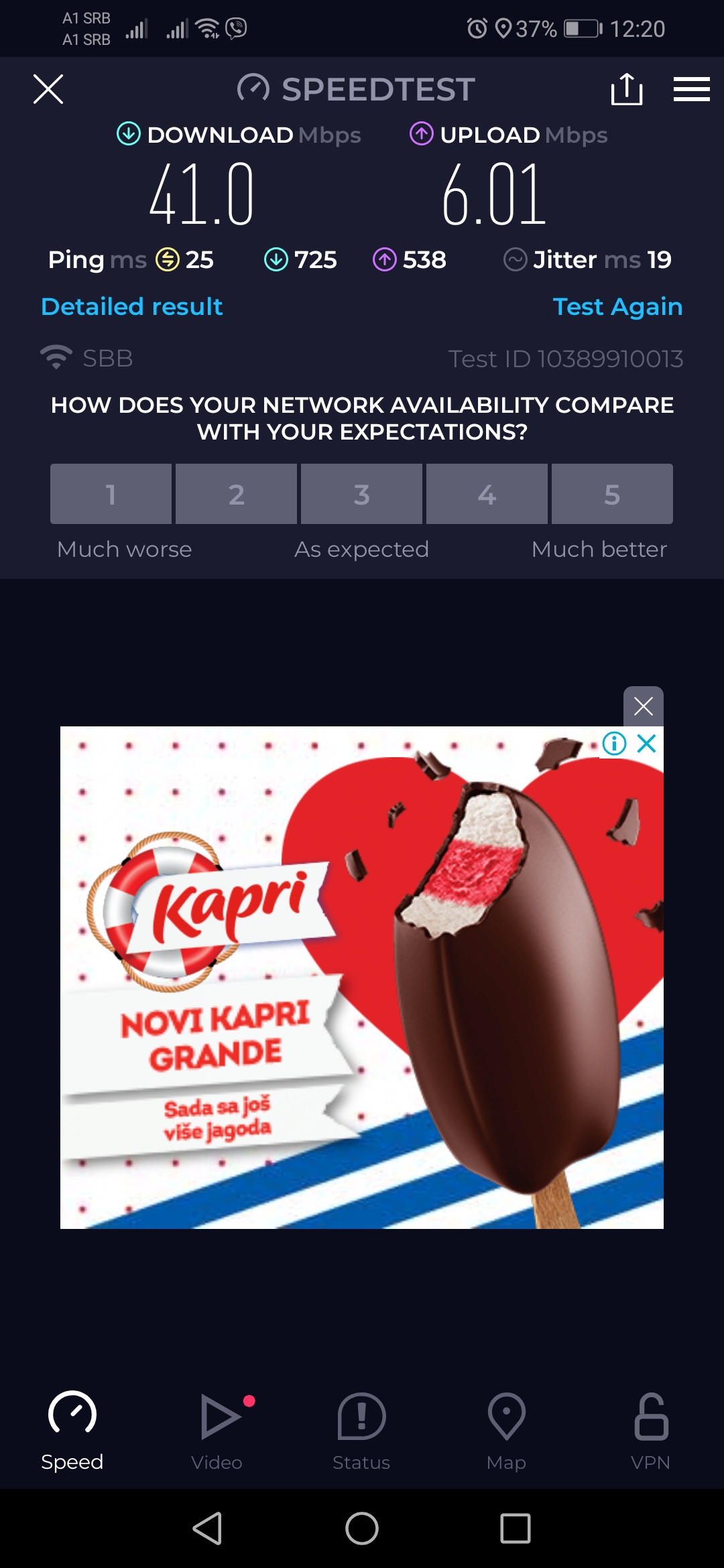Screen dimensions: 724x1568
Task: Open the hamburger menu
Action: pos(691,89)
